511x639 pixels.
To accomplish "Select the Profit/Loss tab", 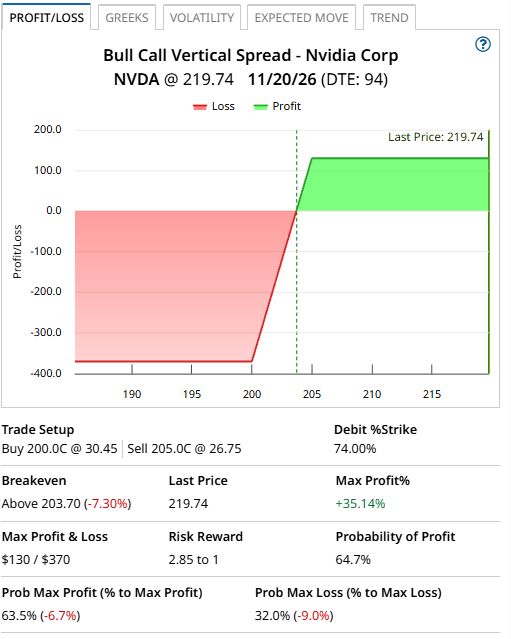I will (46, 17).
